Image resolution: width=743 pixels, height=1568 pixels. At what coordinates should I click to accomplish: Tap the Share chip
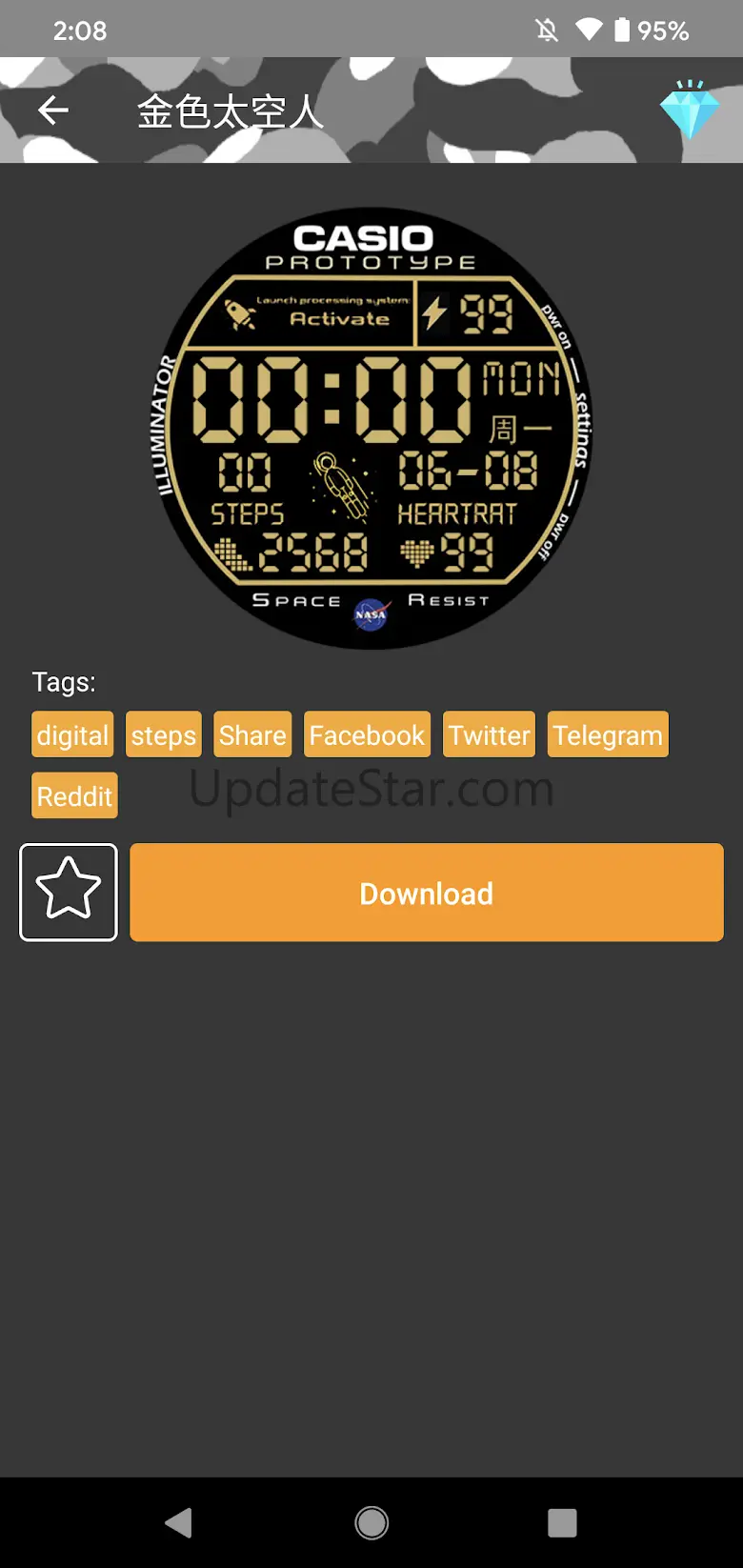pyautogui.click(x=252, y=734)
